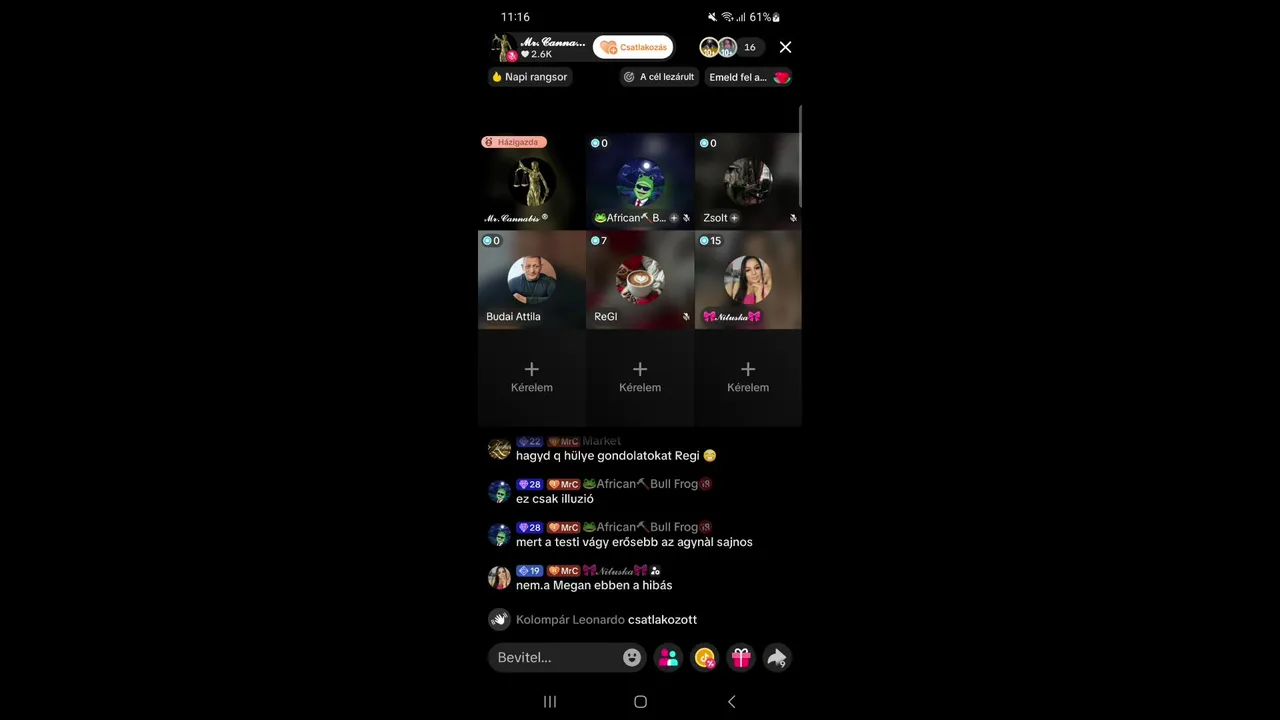Share this live via the arrow icon
This screenshot has width=1280, height=720.
(776, 657)
